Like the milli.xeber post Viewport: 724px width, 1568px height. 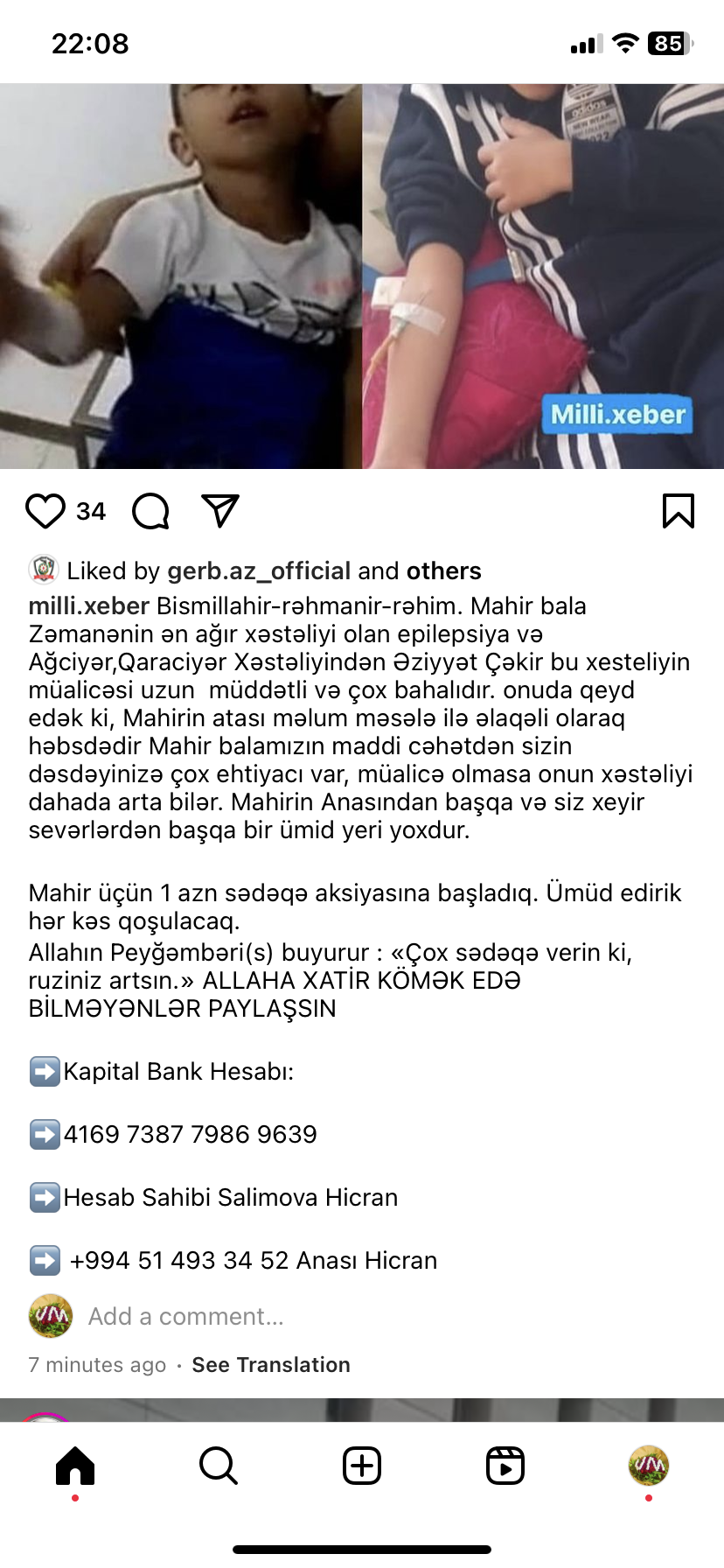point(45,511)
